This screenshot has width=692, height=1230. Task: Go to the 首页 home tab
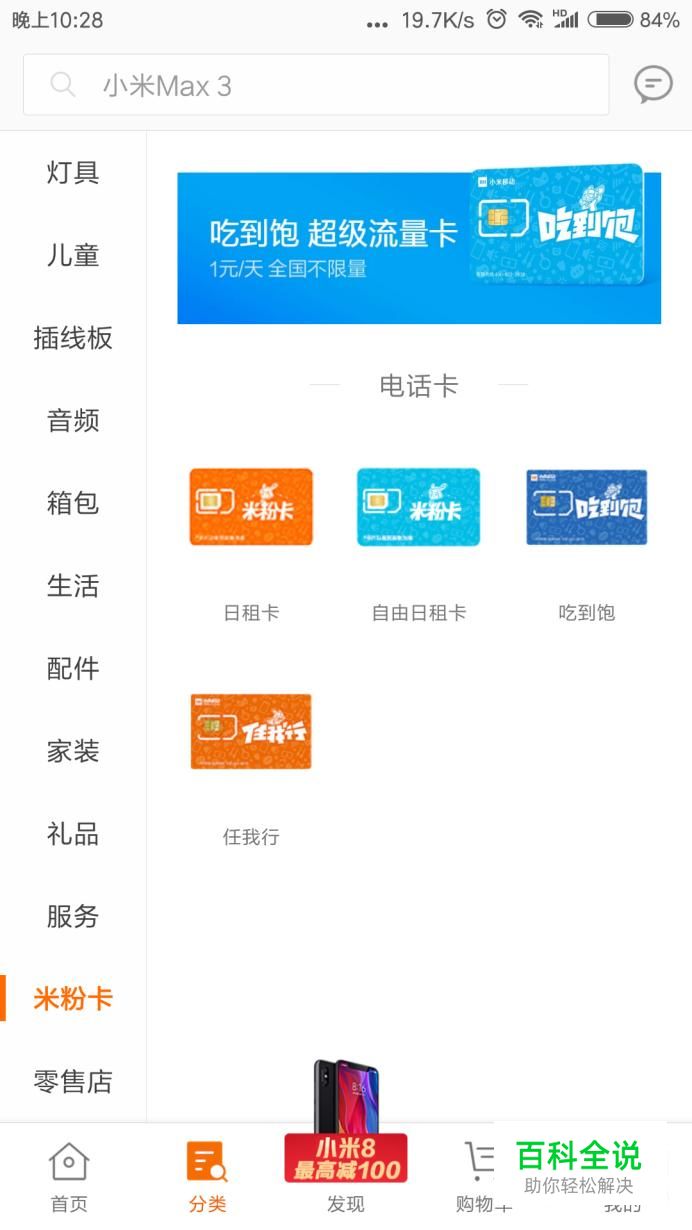[x=69, y=1177]
